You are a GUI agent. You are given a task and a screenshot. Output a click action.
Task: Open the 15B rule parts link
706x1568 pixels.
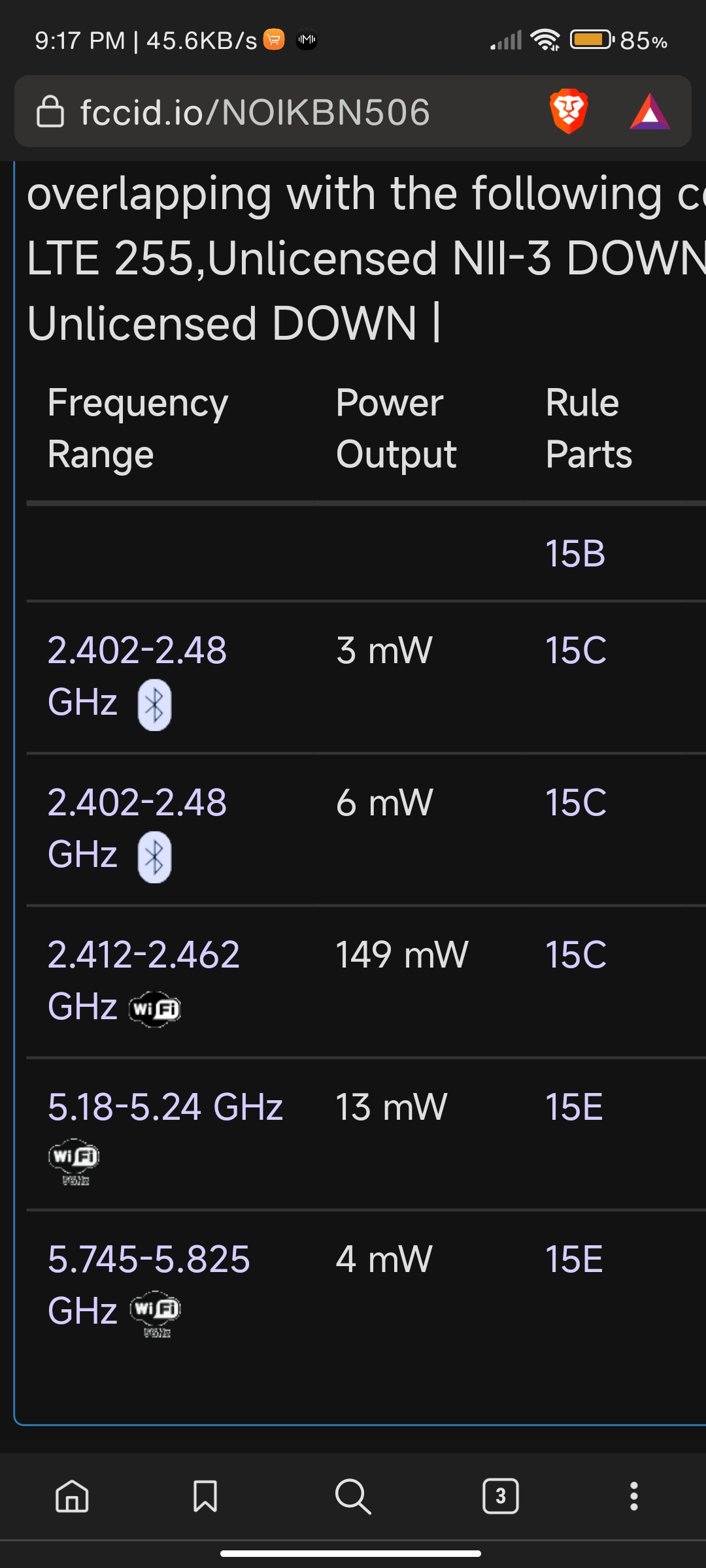tap(575, 553)
